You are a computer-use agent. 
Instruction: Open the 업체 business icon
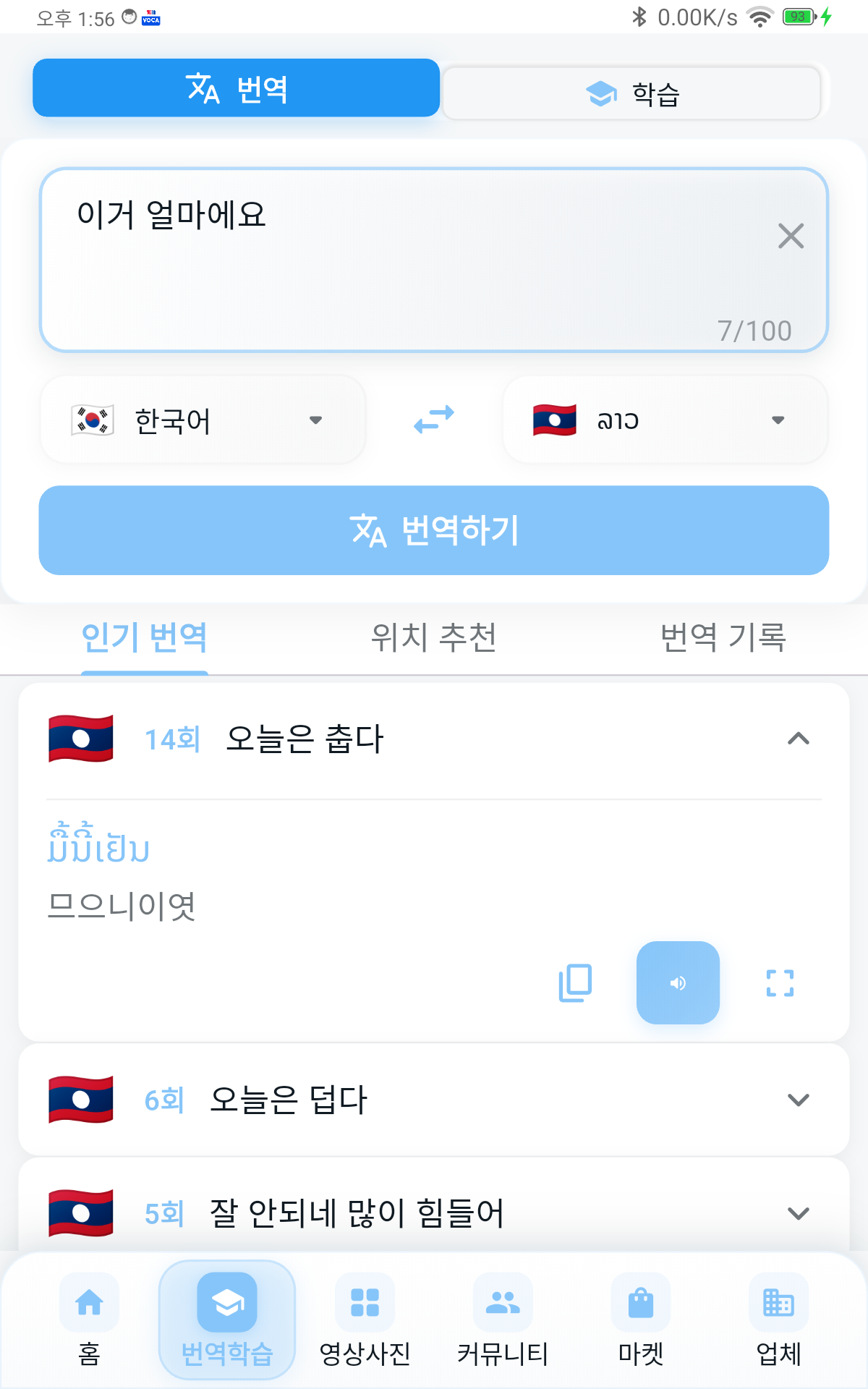pos(778,1318)
